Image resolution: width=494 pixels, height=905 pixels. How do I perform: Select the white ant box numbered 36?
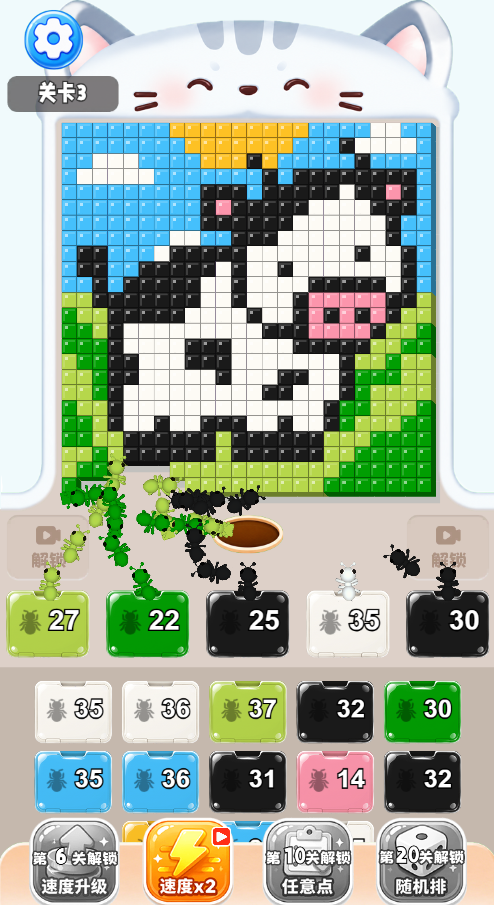coord(160,711)
